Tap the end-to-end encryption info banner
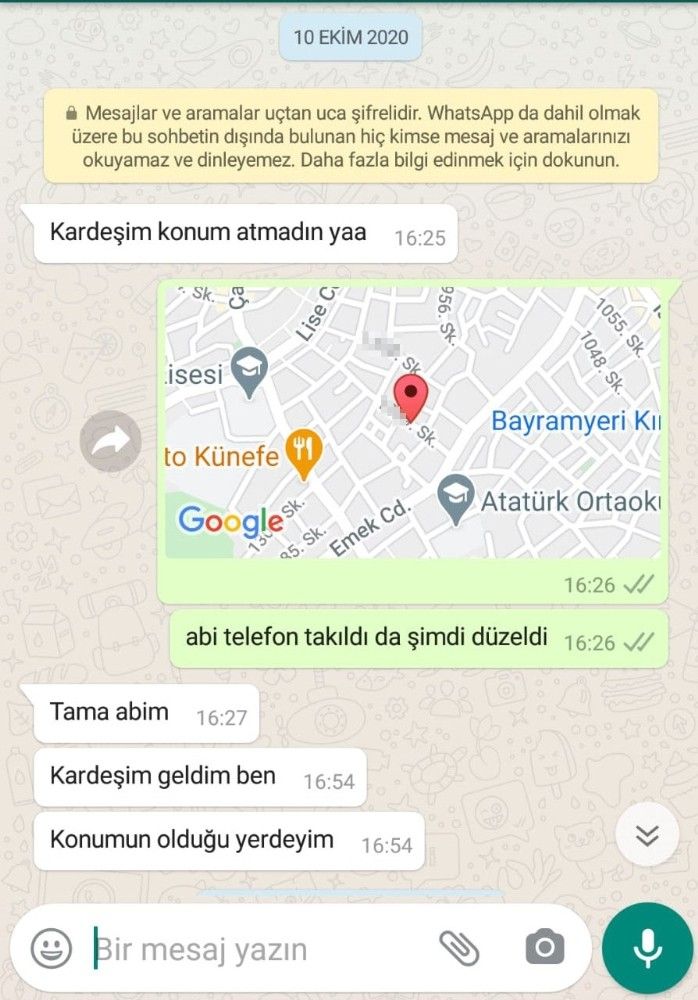 [351, 137]
